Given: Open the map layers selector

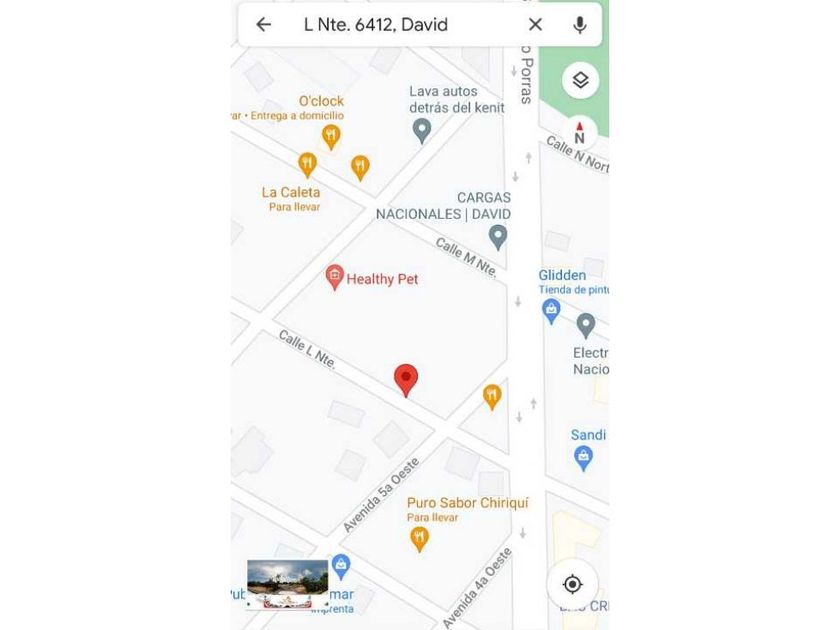Looking at the screenshot, I should 581,80.
